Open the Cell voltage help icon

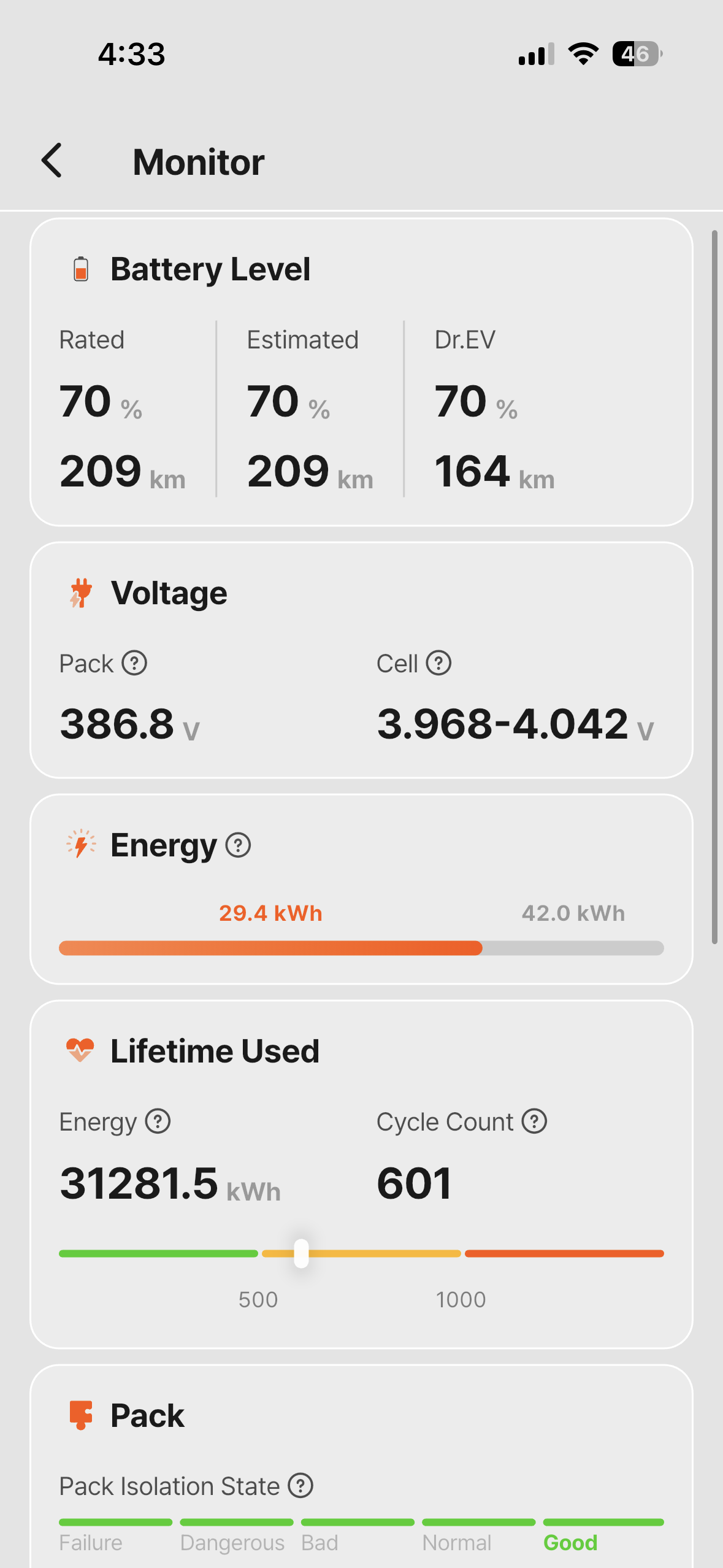click(x=439, y=663)
